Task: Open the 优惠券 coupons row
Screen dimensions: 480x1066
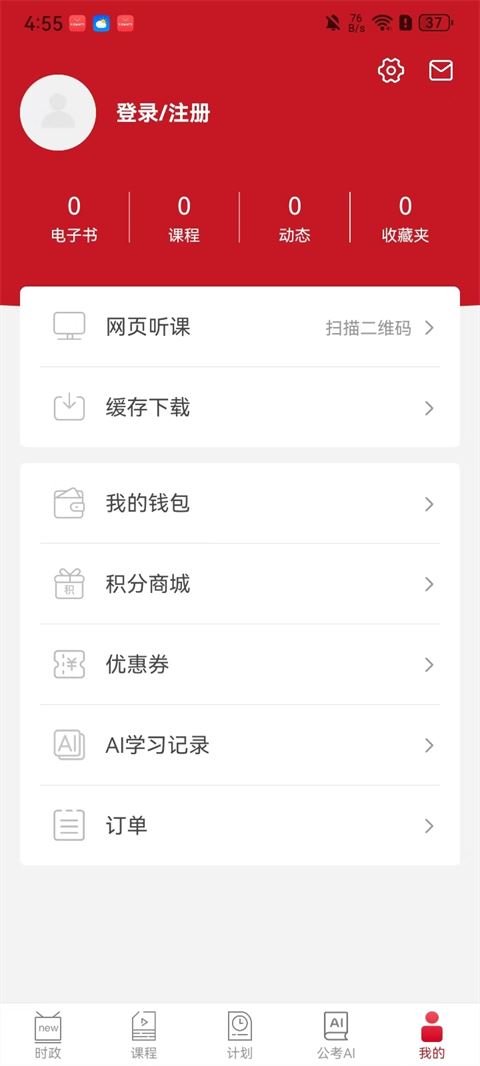Action: 240,665
